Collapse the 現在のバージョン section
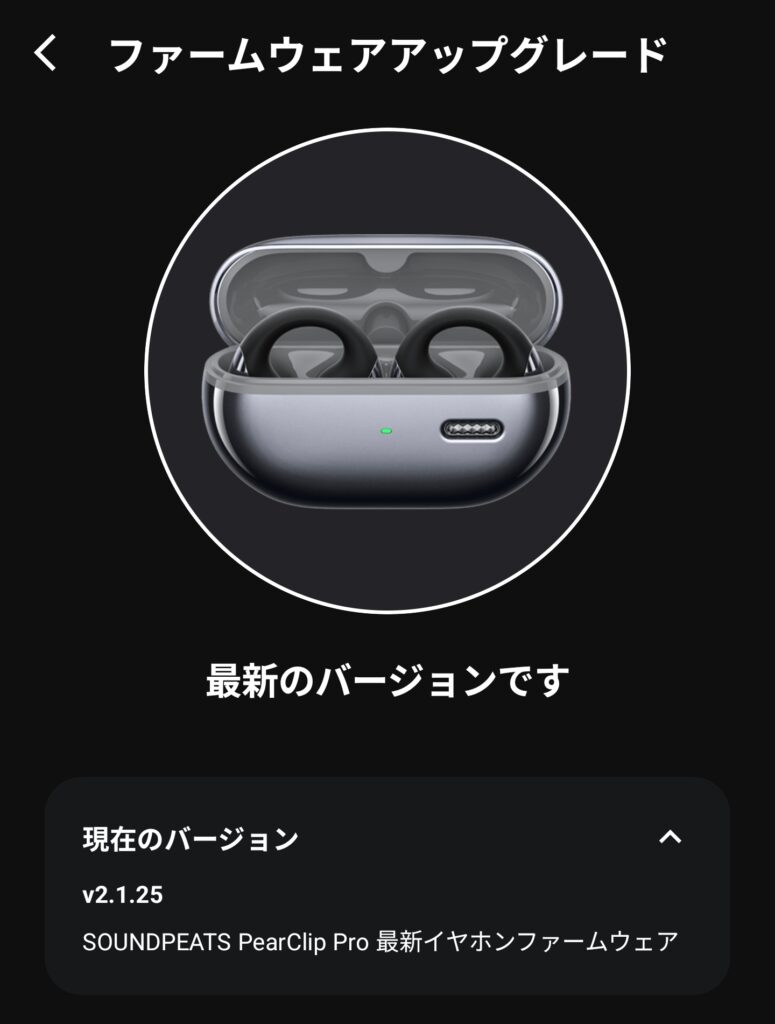The image size is (775, 1024). (x=669, y=837)
